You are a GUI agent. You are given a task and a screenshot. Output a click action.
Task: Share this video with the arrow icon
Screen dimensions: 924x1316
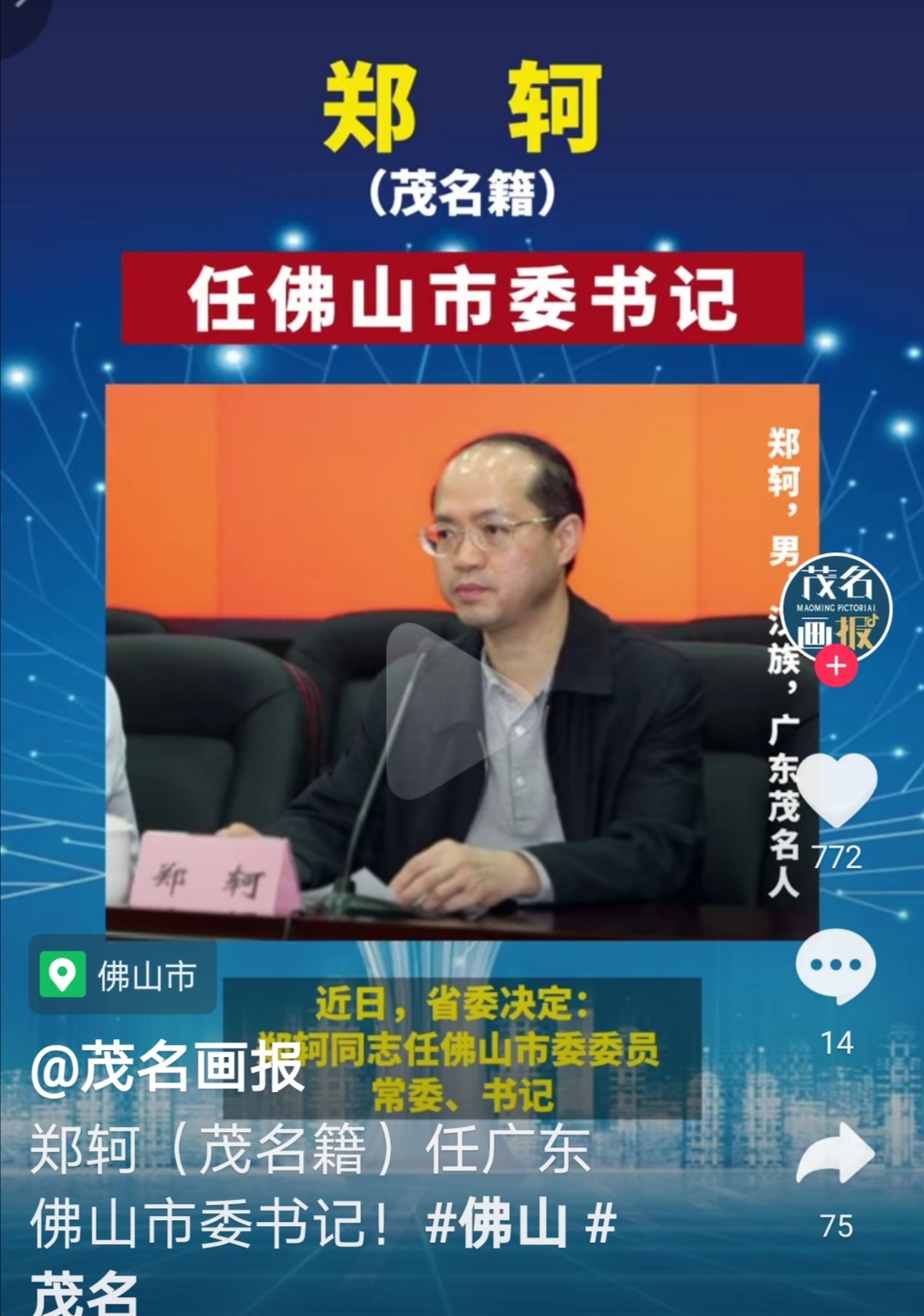[836, 1154]
